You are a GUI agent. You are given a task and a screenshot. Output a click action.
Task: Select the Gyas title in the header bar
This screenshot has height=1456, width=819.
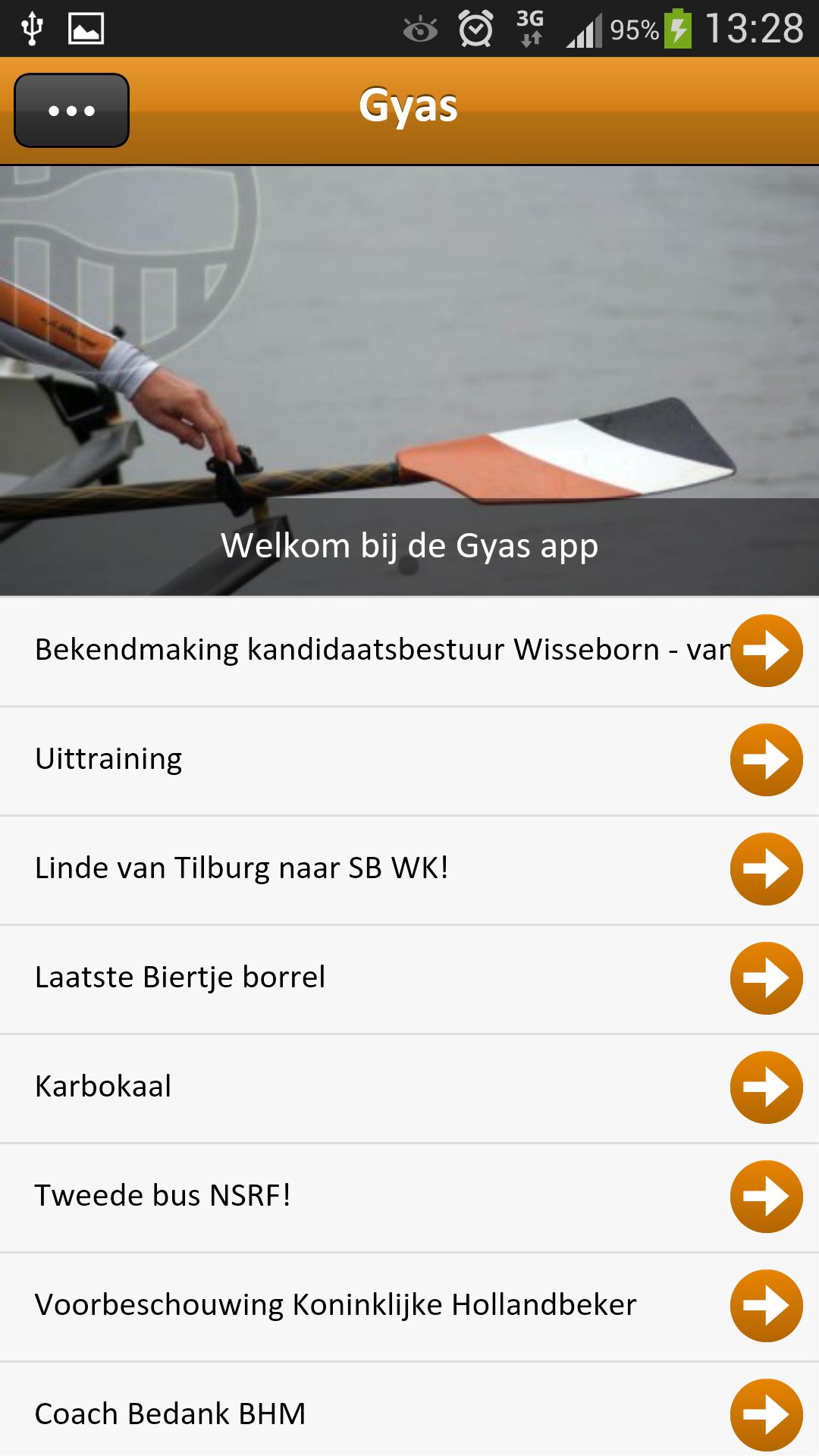click(409, 106)
